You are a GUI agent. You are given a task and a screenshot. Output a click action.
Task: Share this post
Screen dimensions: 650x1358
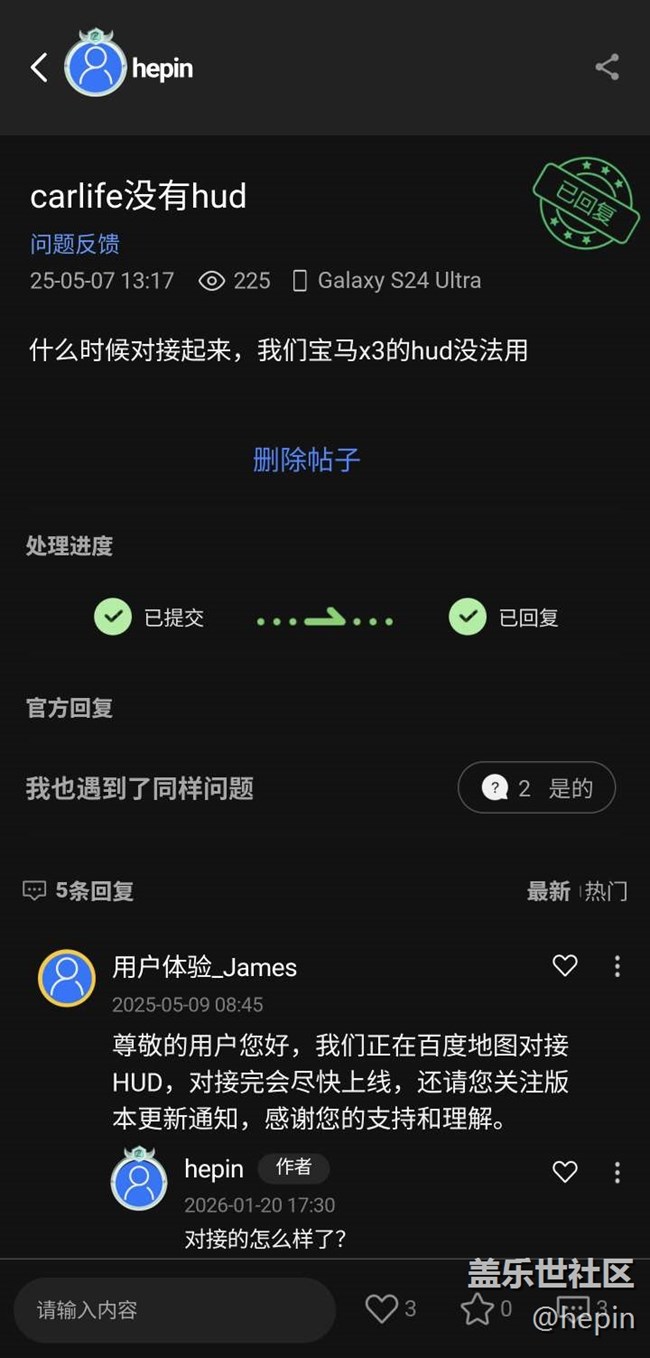click(607, 68)
